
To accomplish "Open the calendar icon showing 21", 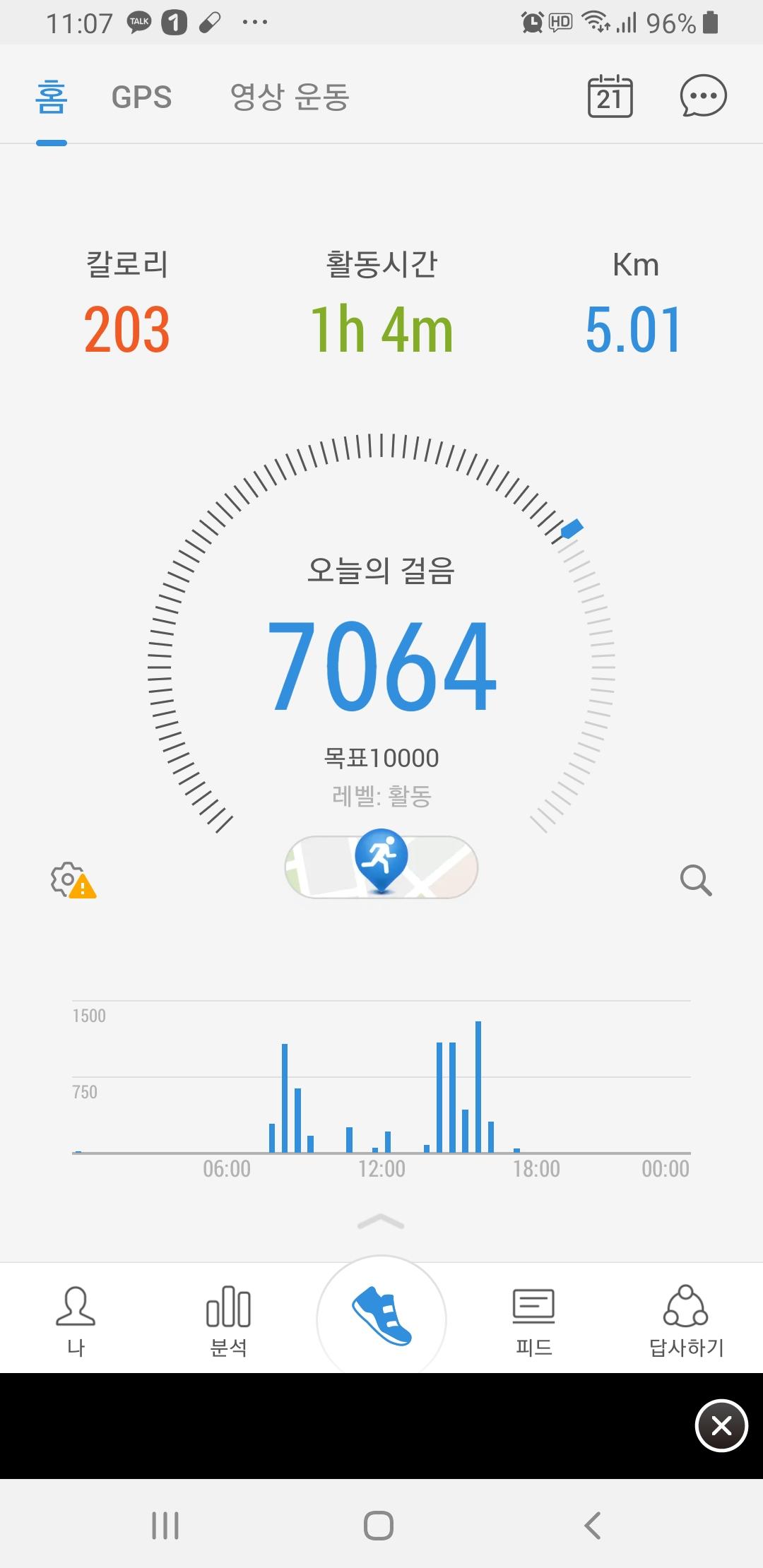I will [610, 96].
